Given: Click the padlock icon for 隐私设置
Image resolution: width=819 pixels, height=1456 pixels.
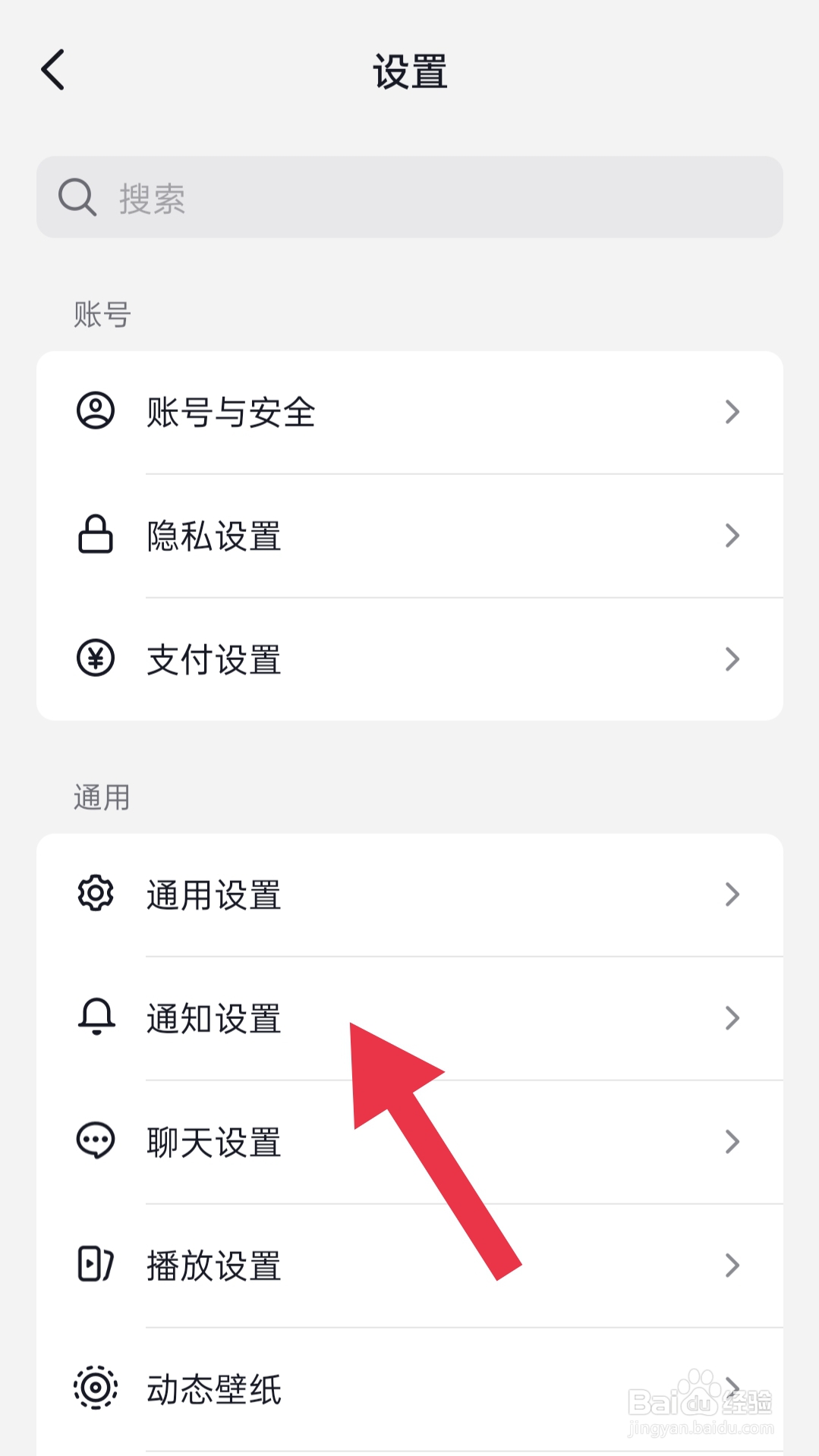Looking at the screenshot, I should click(x=94, y=535).
